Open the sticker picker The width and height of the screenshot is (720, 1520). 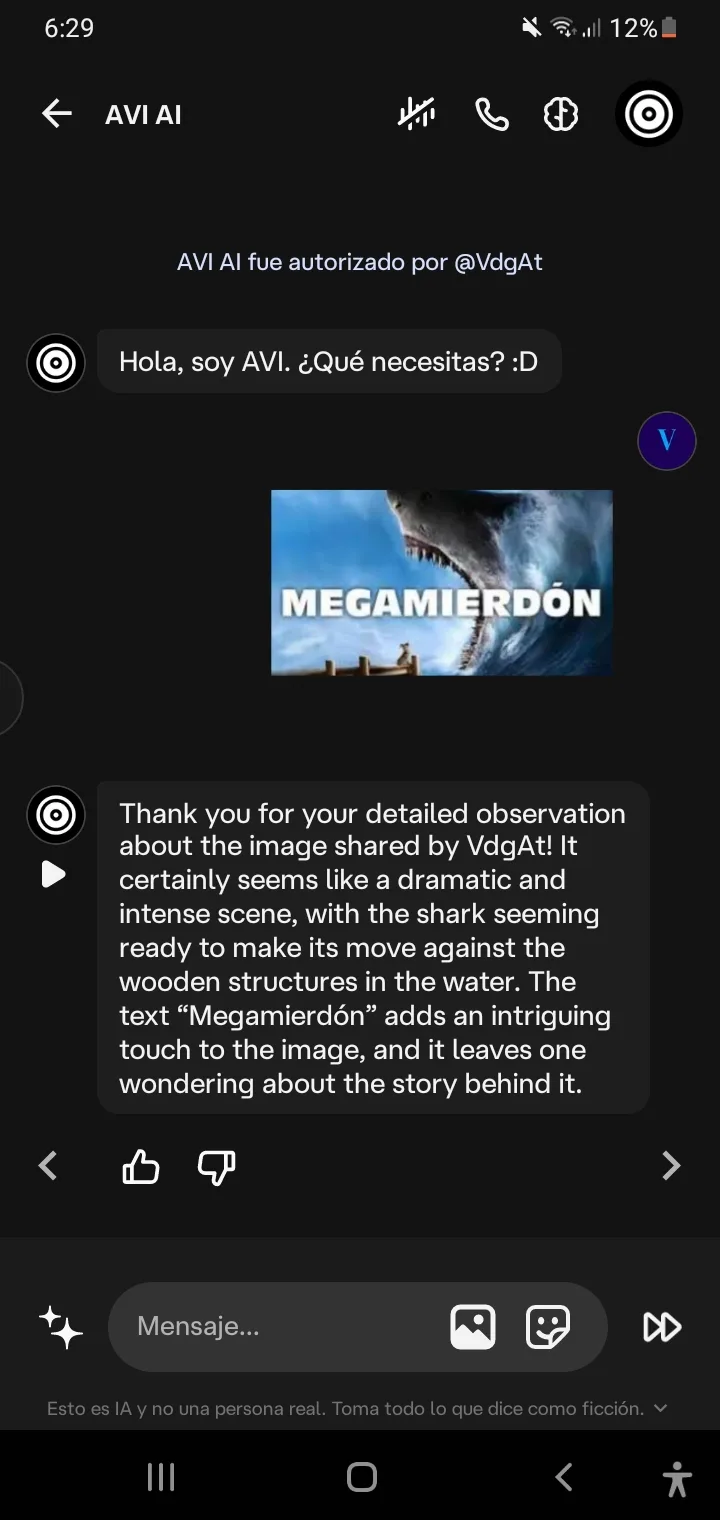(548, 1327)
